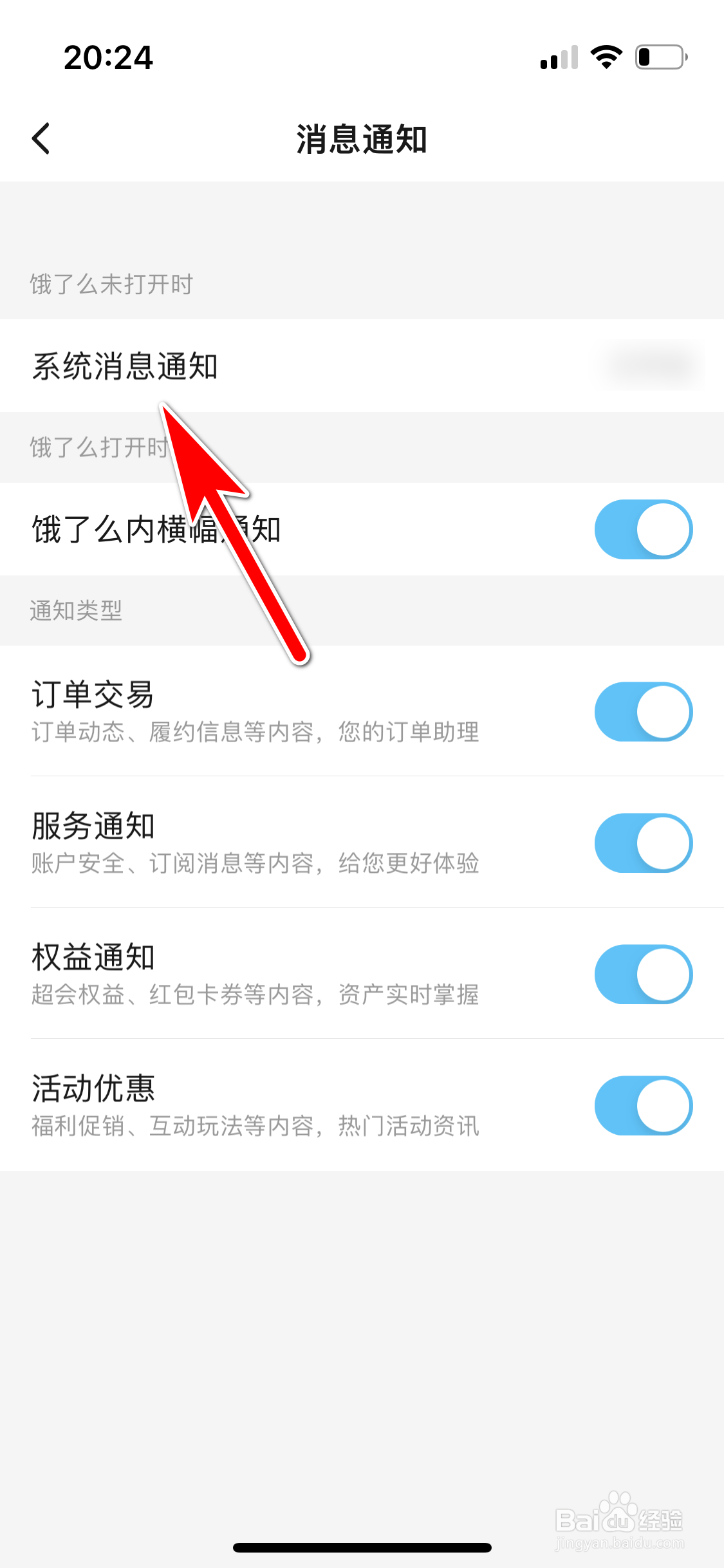Turn off 饿了么内横幅通知
The width and height of the screenshot is (724, 1568).
coord(642,529)
